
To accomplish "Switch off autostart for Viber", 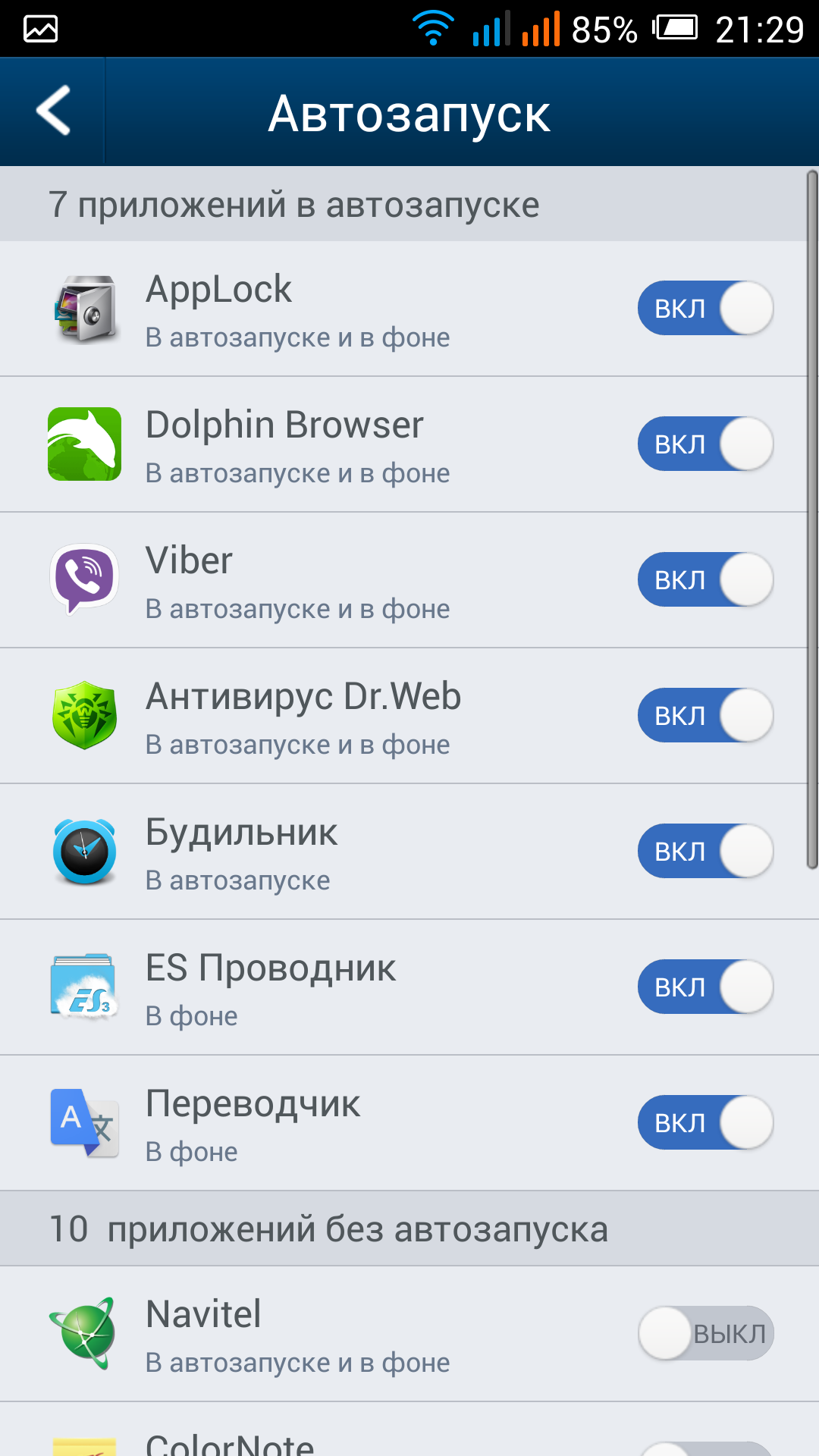I will tap(705, 579).
